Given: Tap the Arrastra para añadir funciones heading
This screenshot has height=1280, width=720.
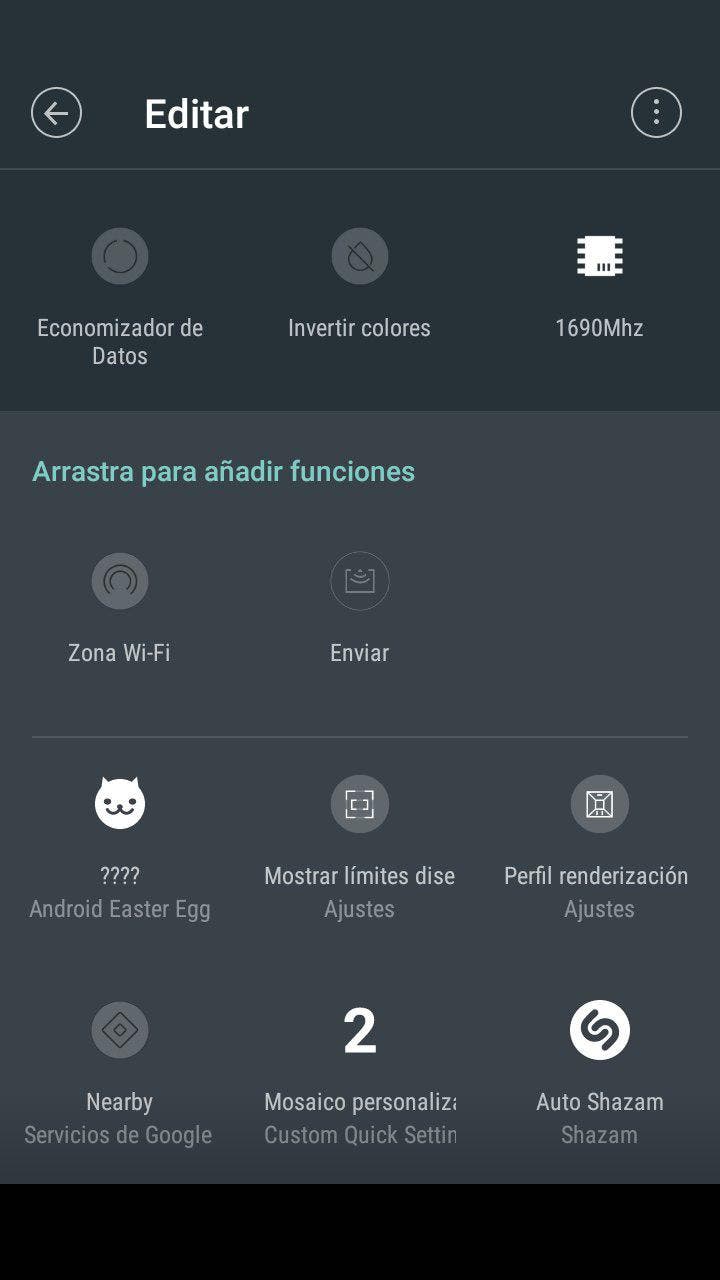Looking at the screenshot, I should point(226,470).
